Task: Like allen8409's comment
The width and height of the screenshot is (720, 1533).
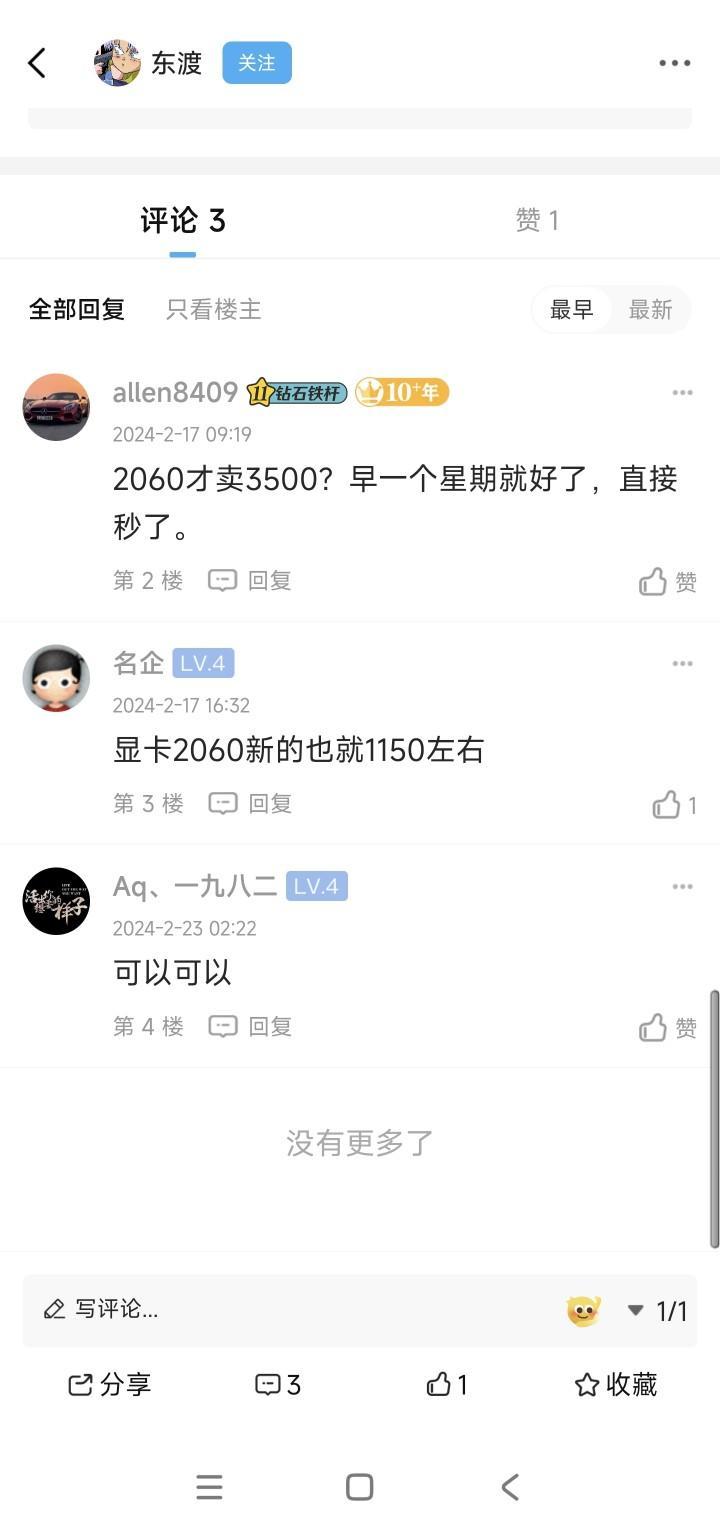Action: [x=667, y=582]
